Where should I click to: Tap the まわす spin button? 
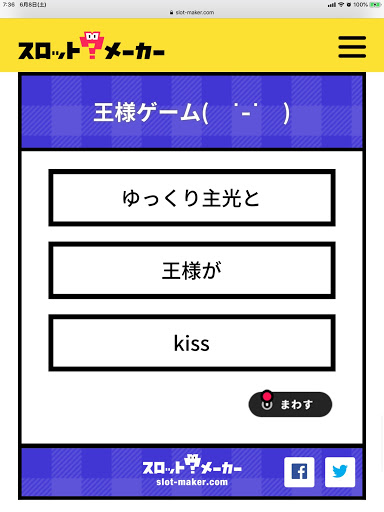point(290,404)
